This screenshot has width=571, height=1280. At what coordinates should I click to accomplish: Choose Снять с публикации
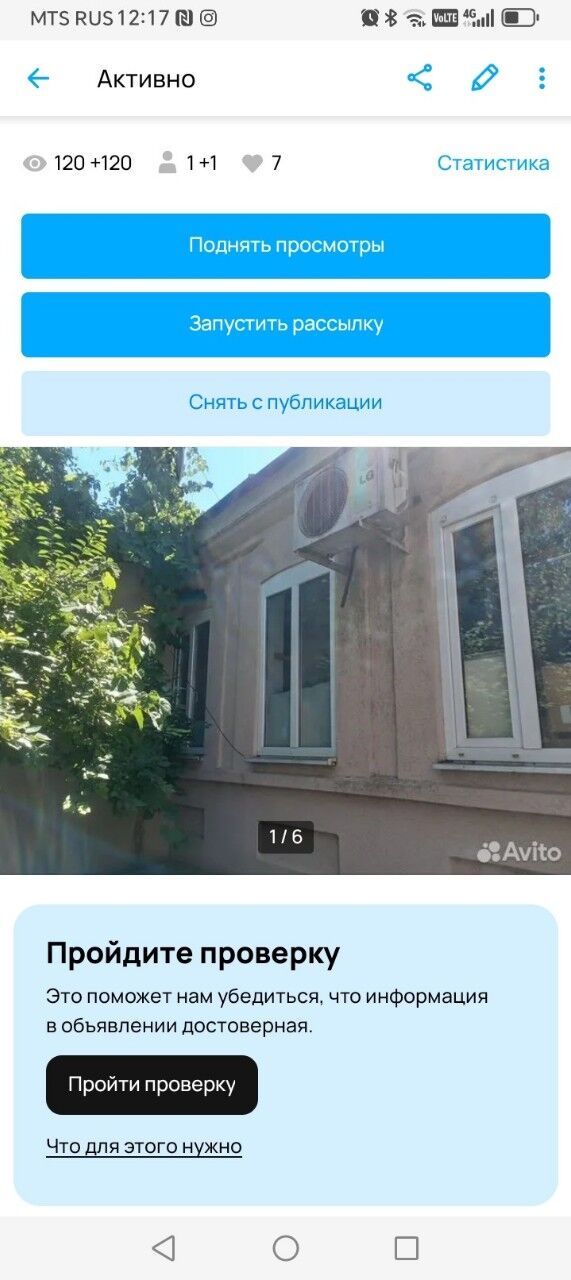click(286, 403)
